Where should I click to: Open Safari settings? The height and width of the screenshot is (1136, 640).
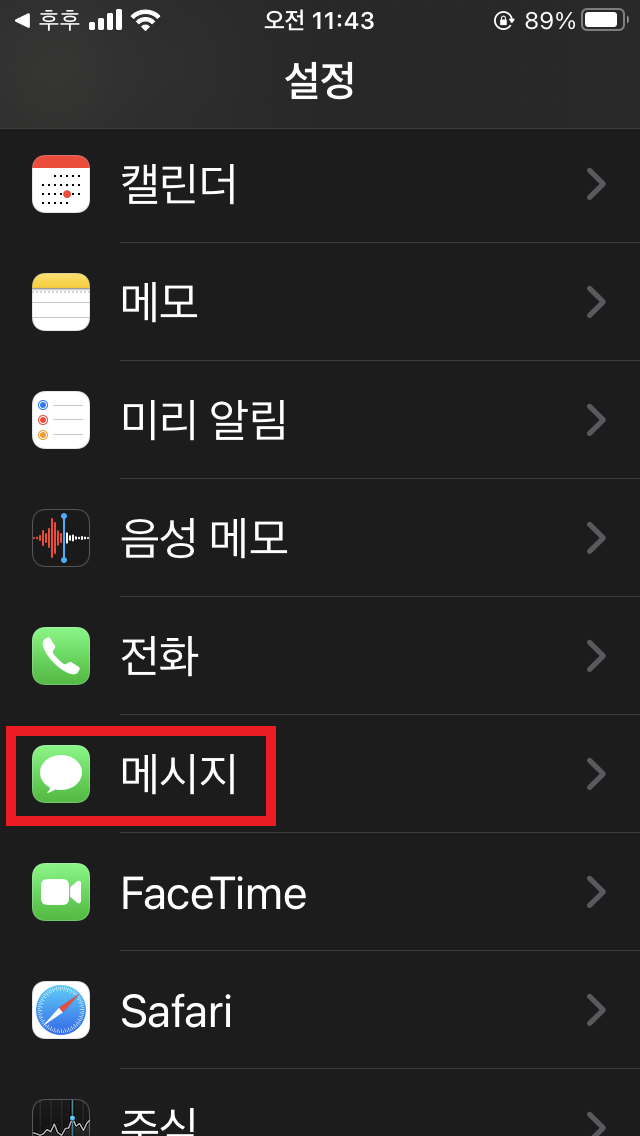tap(320, 1010)
